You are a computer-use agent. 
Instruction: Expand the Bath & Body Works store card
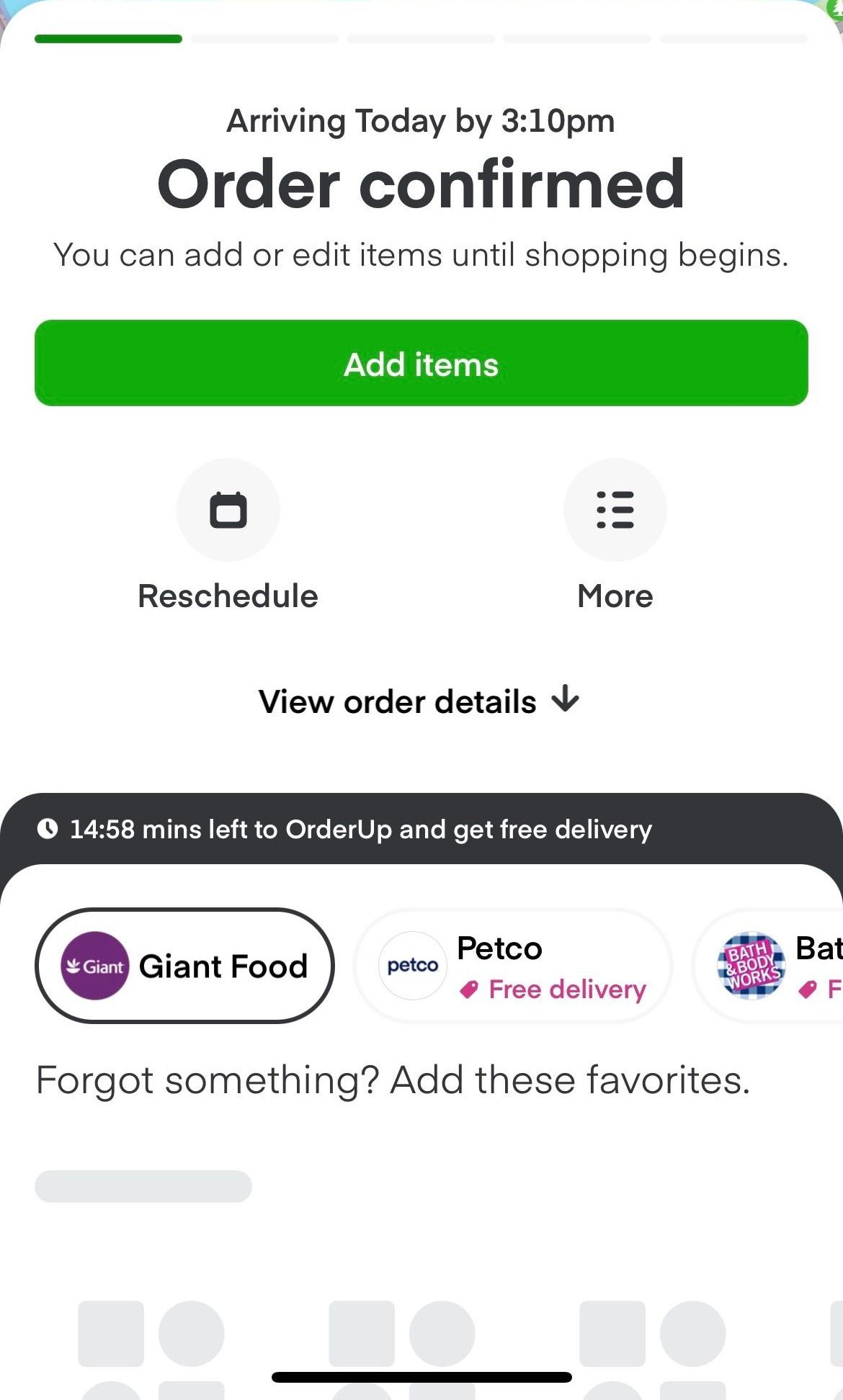[x=785, y=966]
